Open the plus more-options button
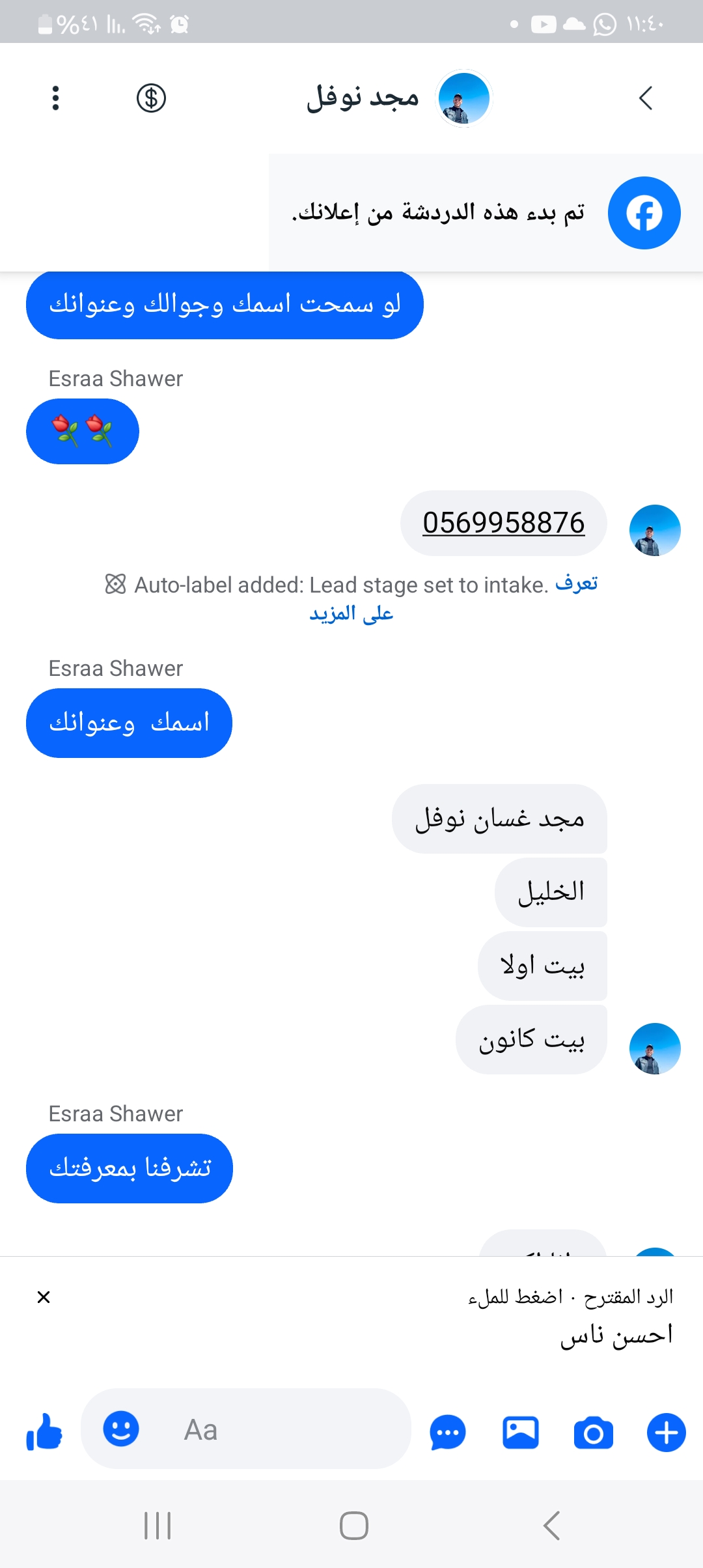The image size is (703, 1568). 666,1433
